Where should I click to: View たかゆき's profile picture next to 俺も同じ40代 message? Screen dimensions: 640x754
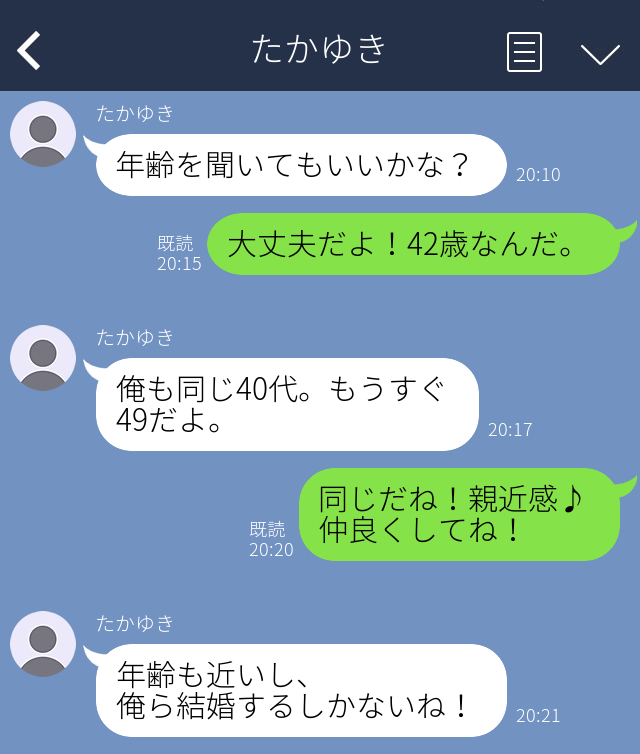(x=43, y=358)
